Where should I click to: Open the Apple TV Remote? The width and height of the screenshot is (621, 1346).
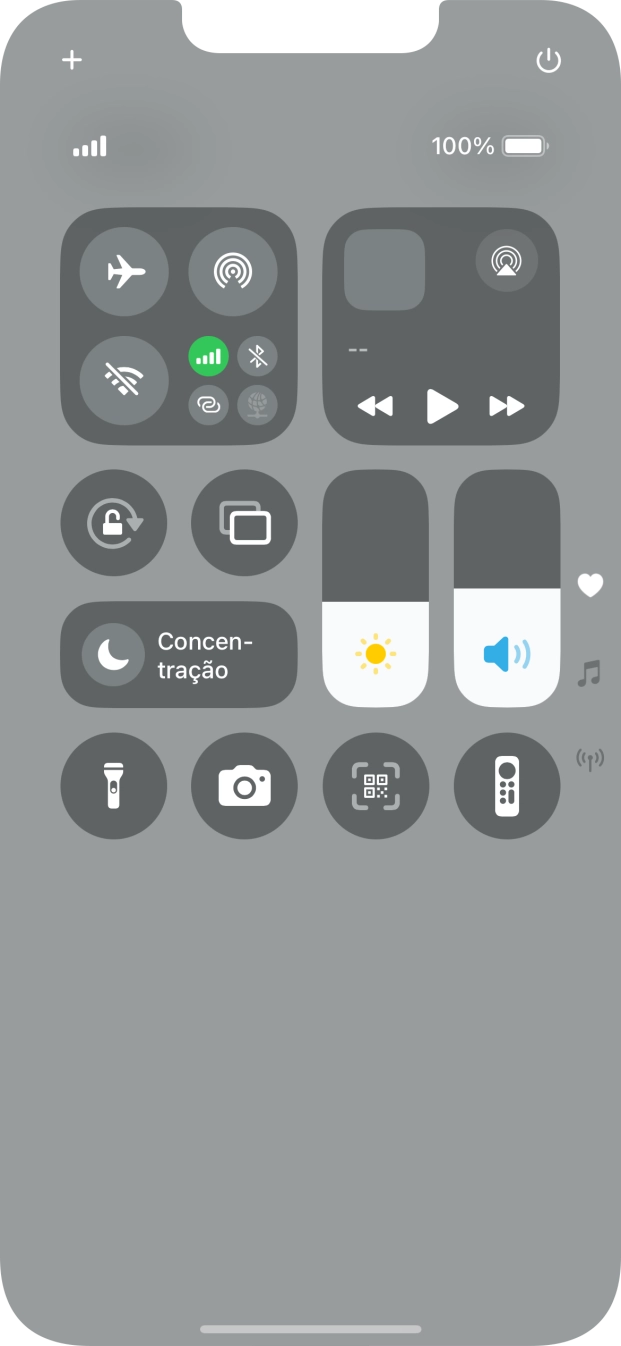pyautogui.click(x=507, y=786)
